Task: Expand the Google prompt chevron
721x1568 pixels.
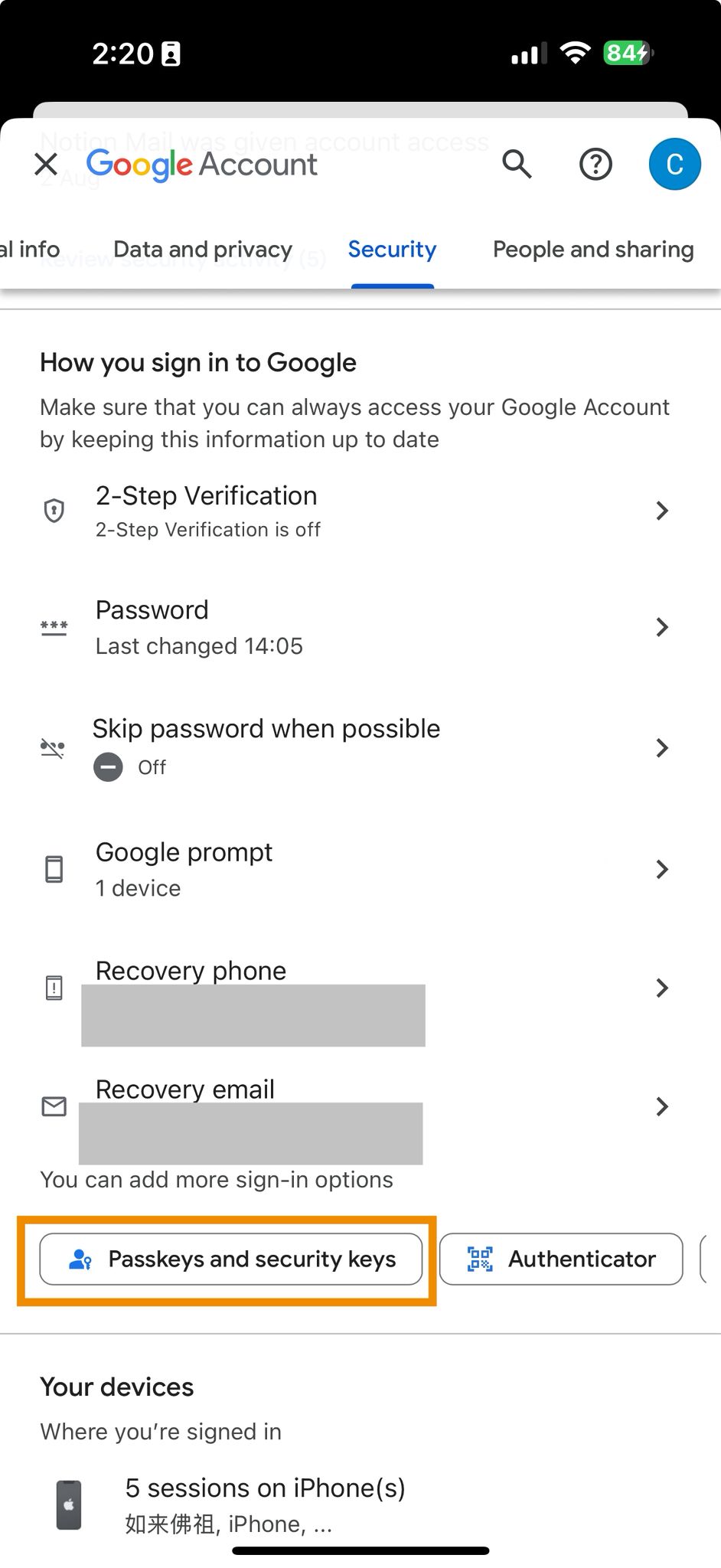Action: tap(661, 869)
